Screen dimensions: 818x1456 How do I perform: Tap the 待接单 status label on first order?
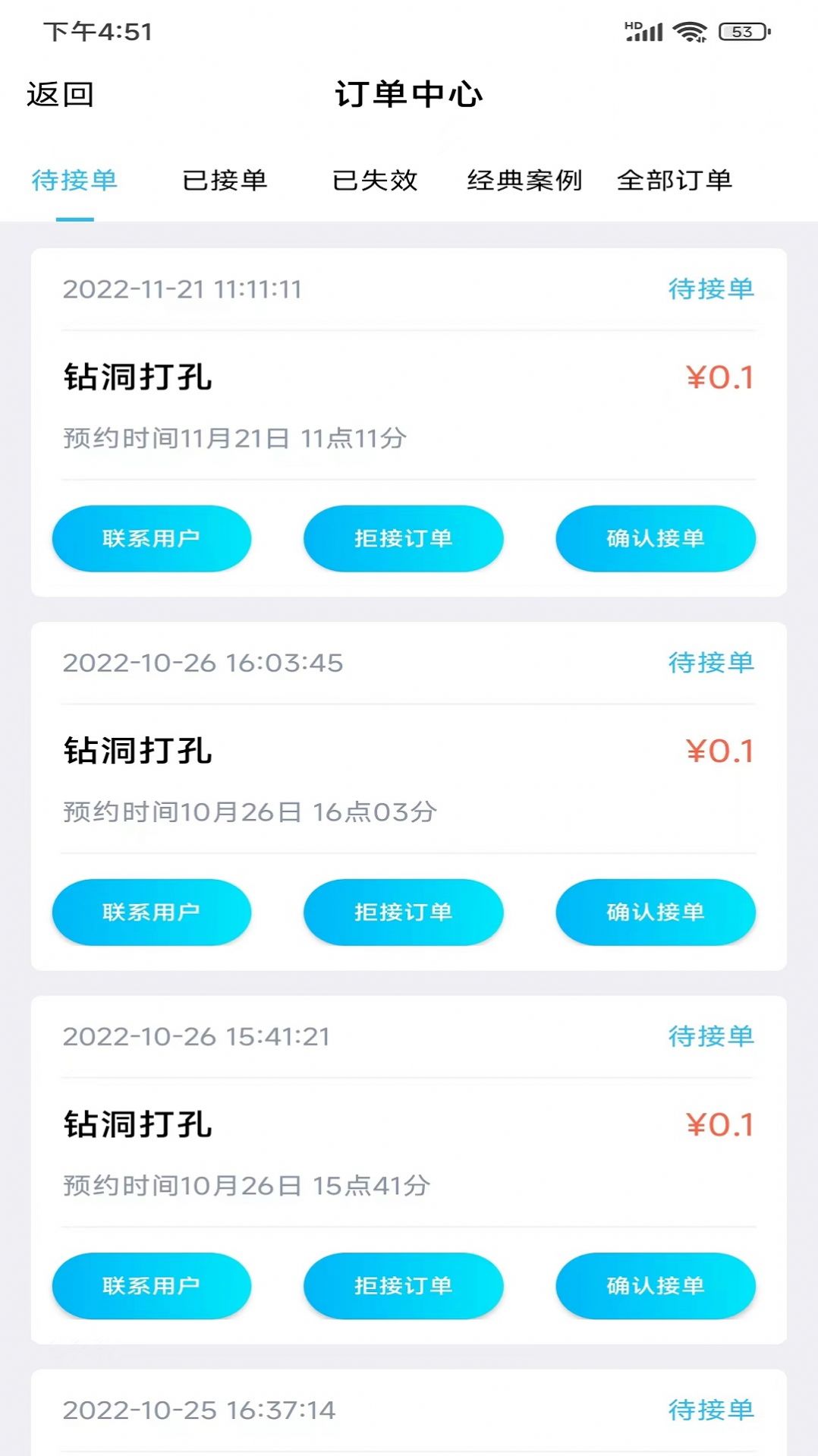pos(709,290)
